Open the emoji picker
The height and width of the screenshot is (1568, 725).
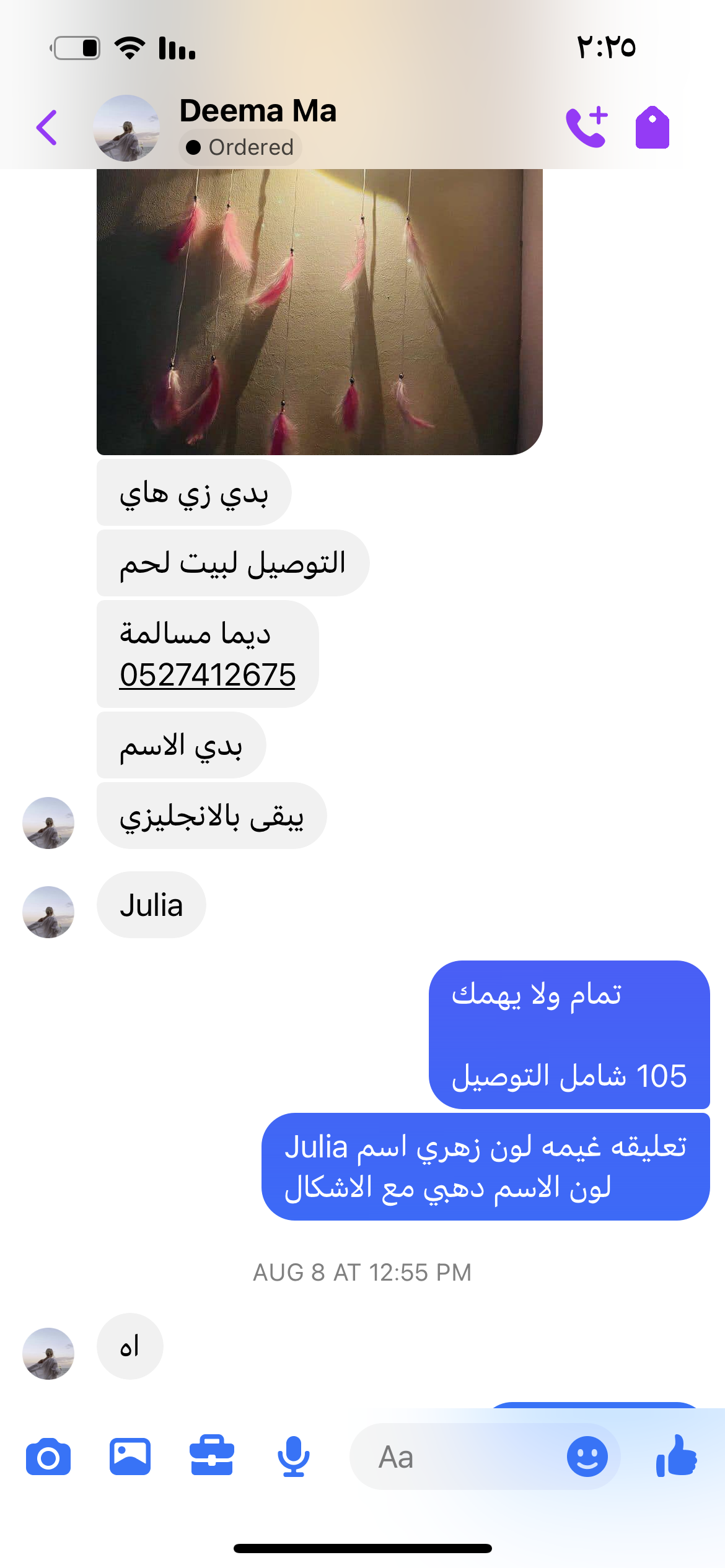coord(587,1457)
